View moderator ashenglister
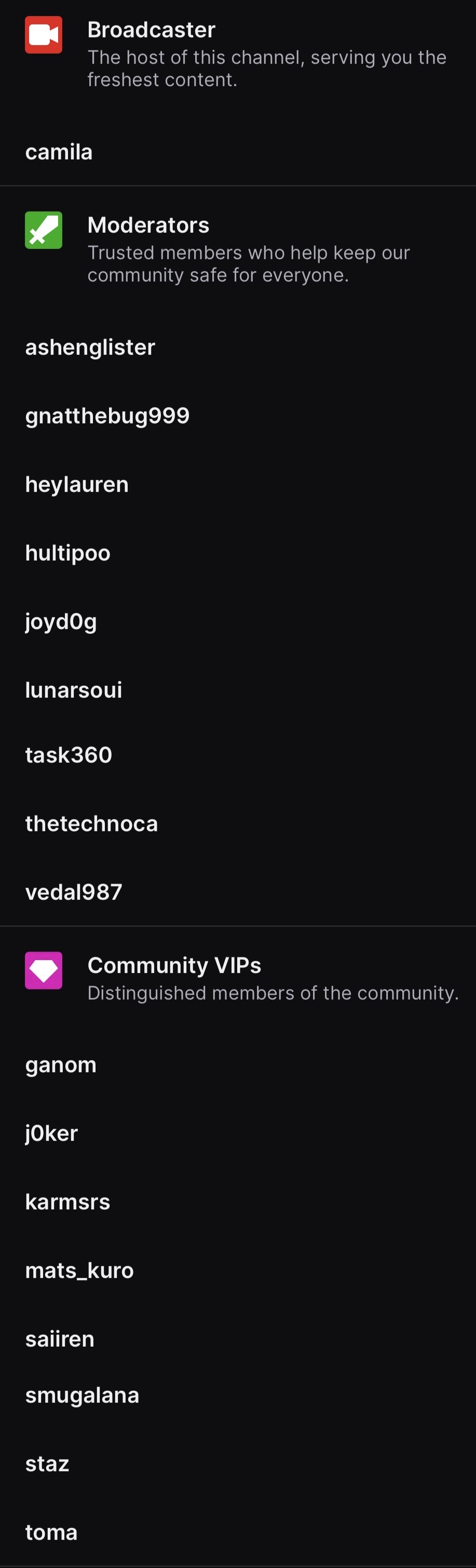 tap(90, 348)
